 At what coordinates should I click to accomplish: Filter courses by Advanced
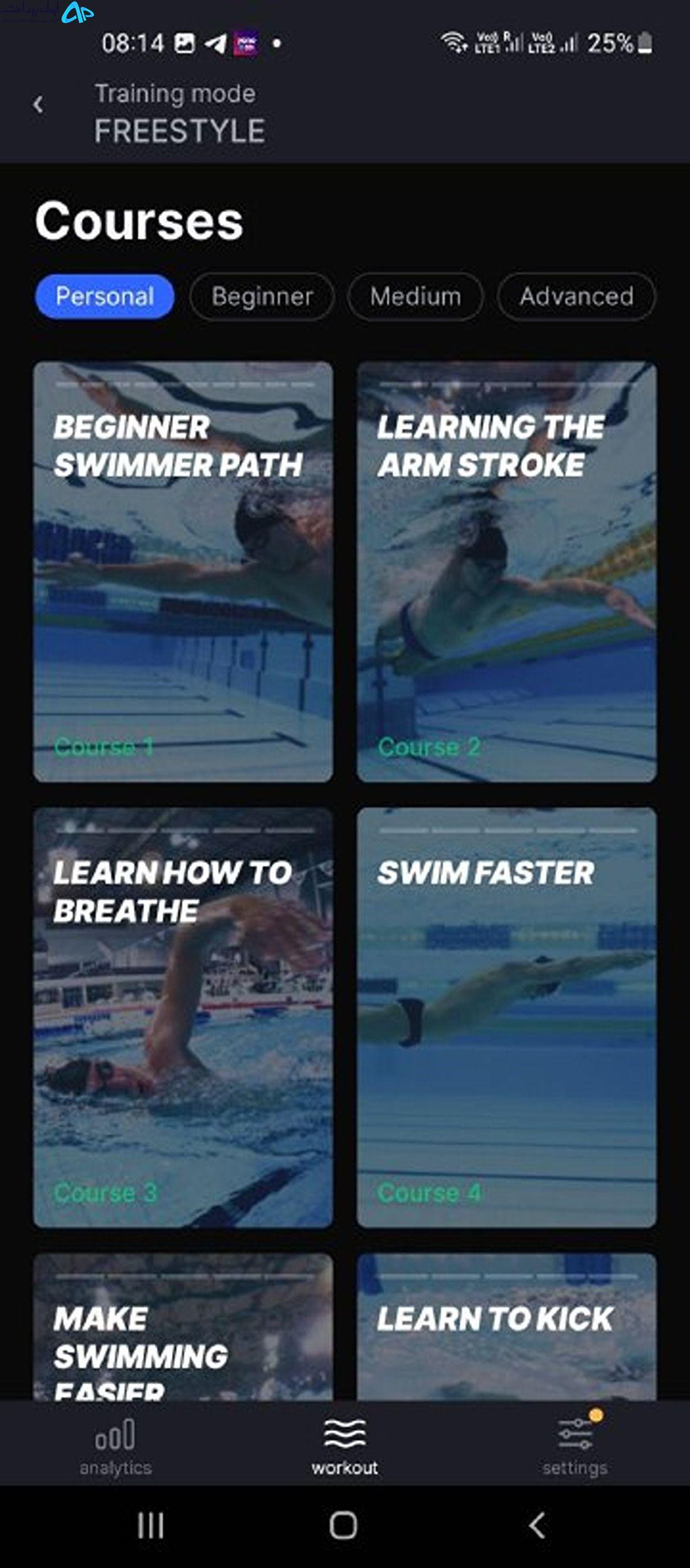pyautogui.click(x=576, y=296)
